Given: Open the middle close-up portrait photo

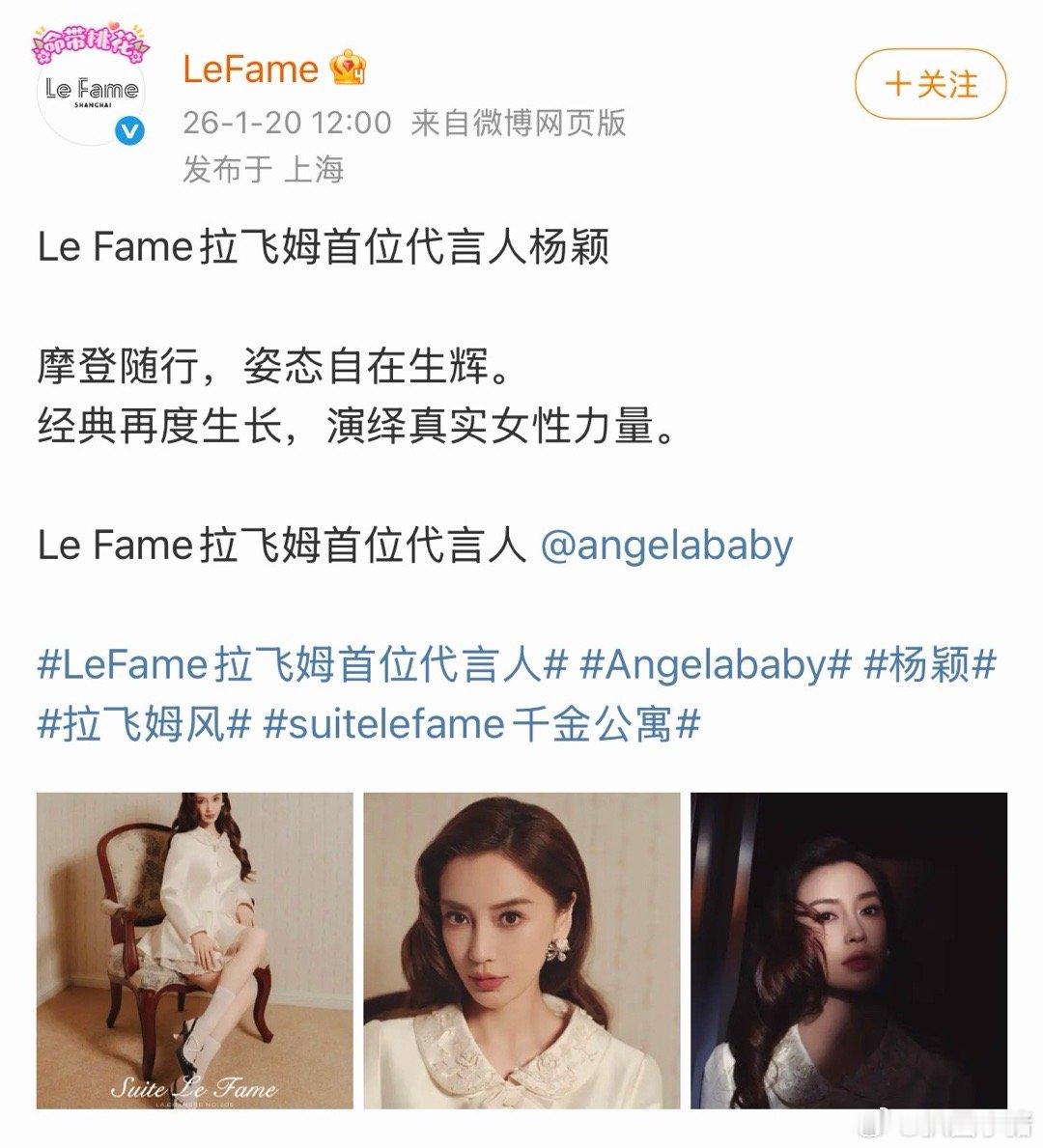Looking at the screenshot, I should pyautogui.click(x=521, y=950).
